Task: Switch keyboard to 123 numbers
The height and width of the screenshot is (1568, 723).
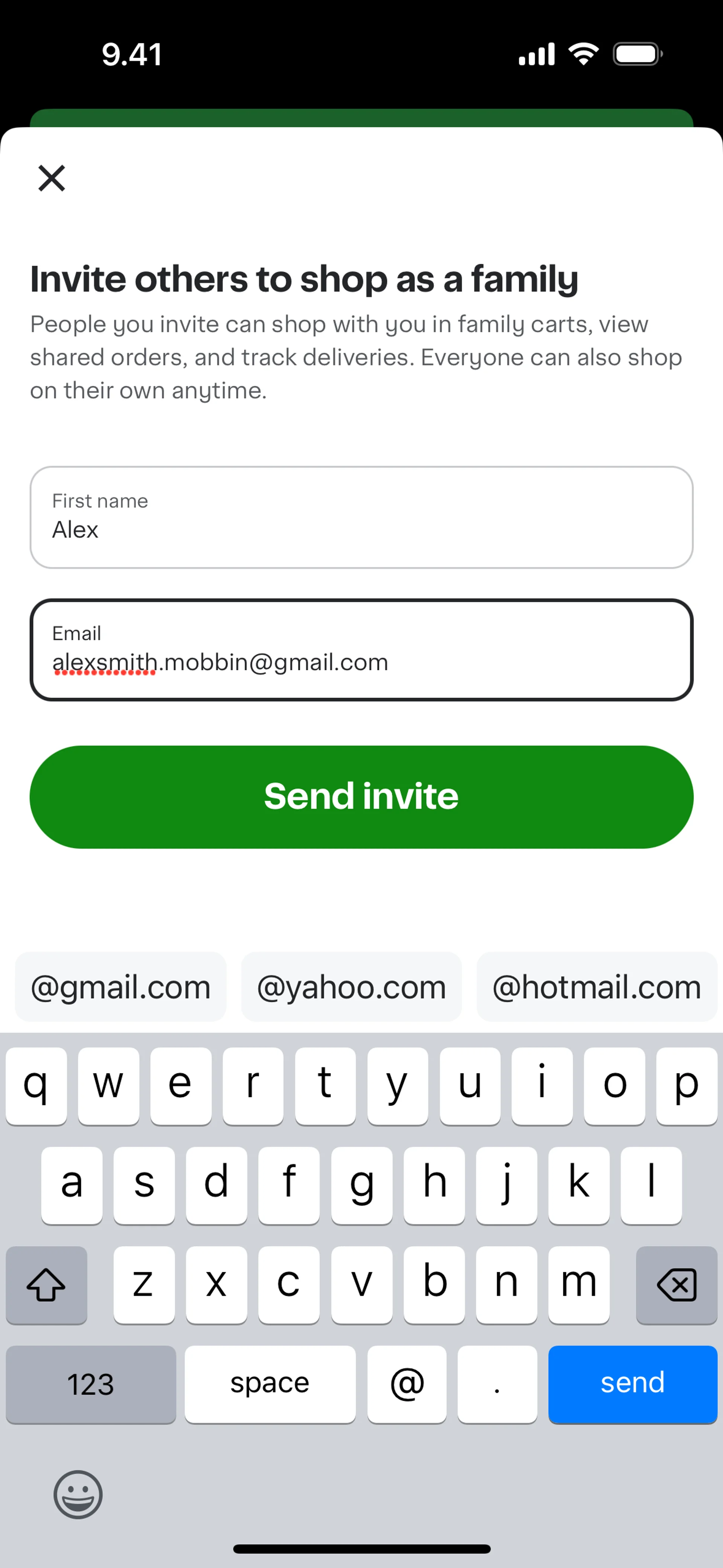Action: (x=91, y=1383)
